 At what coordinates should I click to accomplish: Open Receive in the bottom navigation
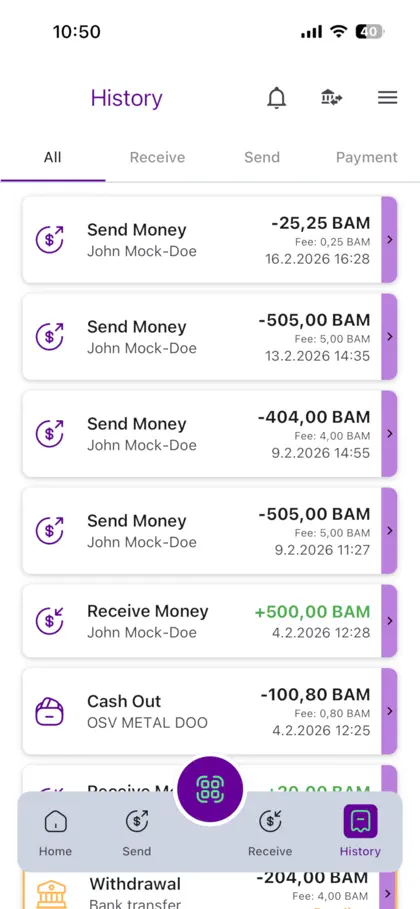tap(270, 832)
